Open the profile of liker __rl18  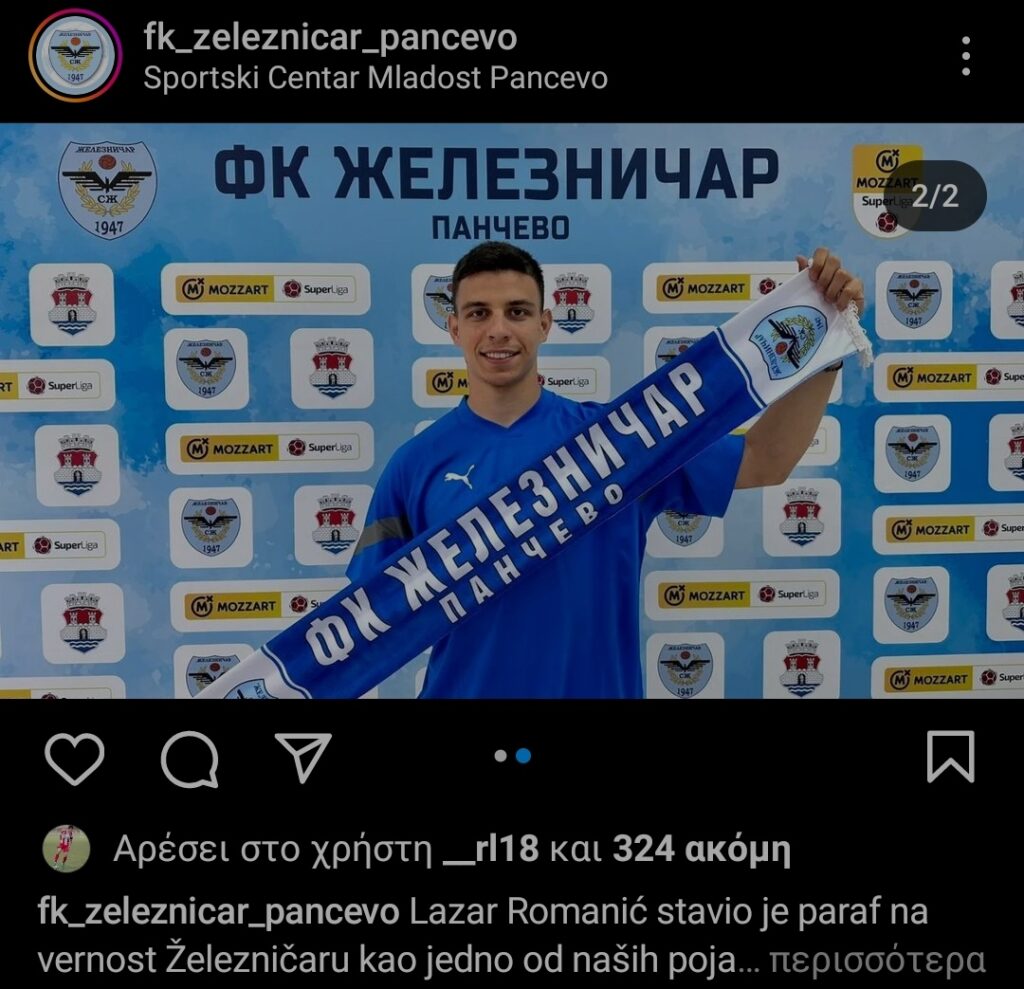[x=490, y=849]
